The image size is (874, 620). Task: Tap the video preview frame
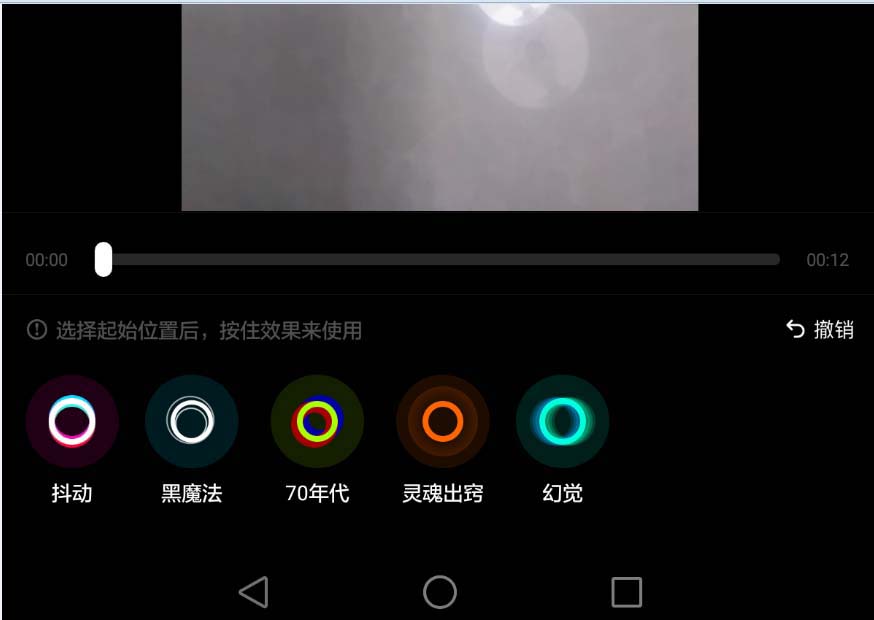(x=439, y=105)
